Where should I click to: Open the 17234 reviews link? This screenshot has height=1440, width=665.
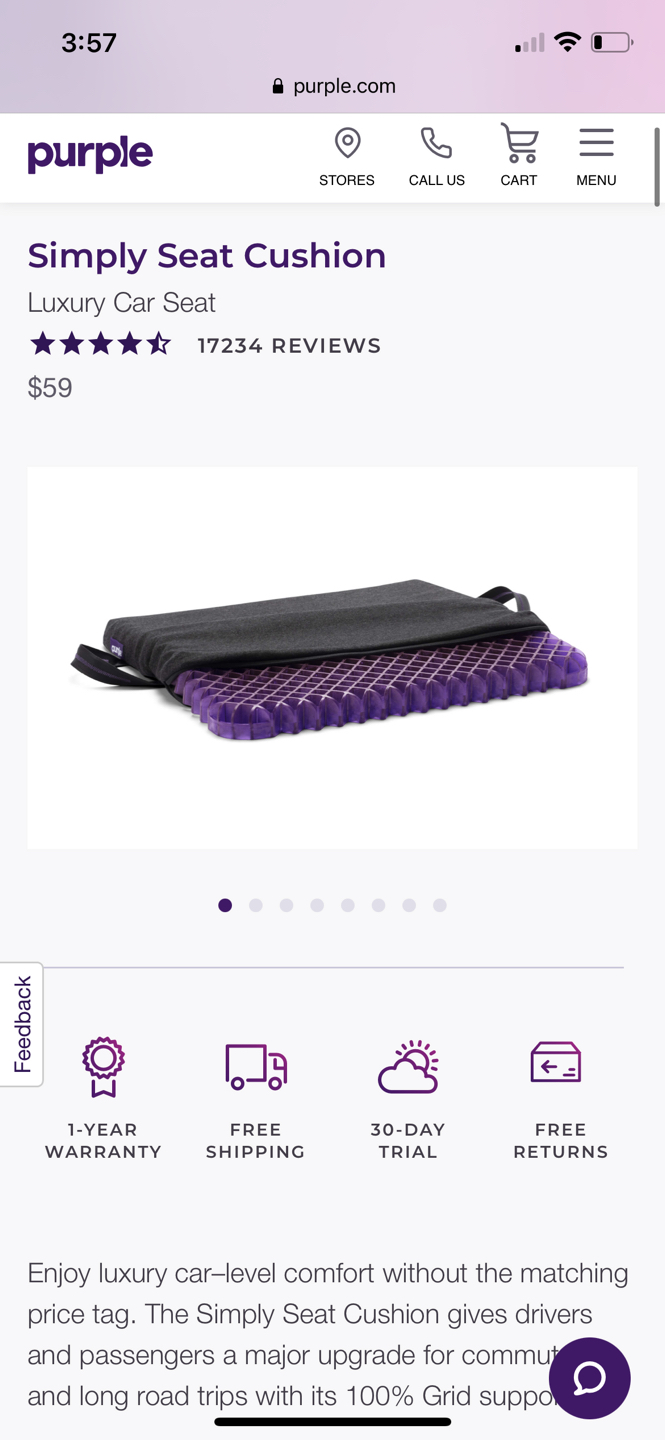[289, 346]
